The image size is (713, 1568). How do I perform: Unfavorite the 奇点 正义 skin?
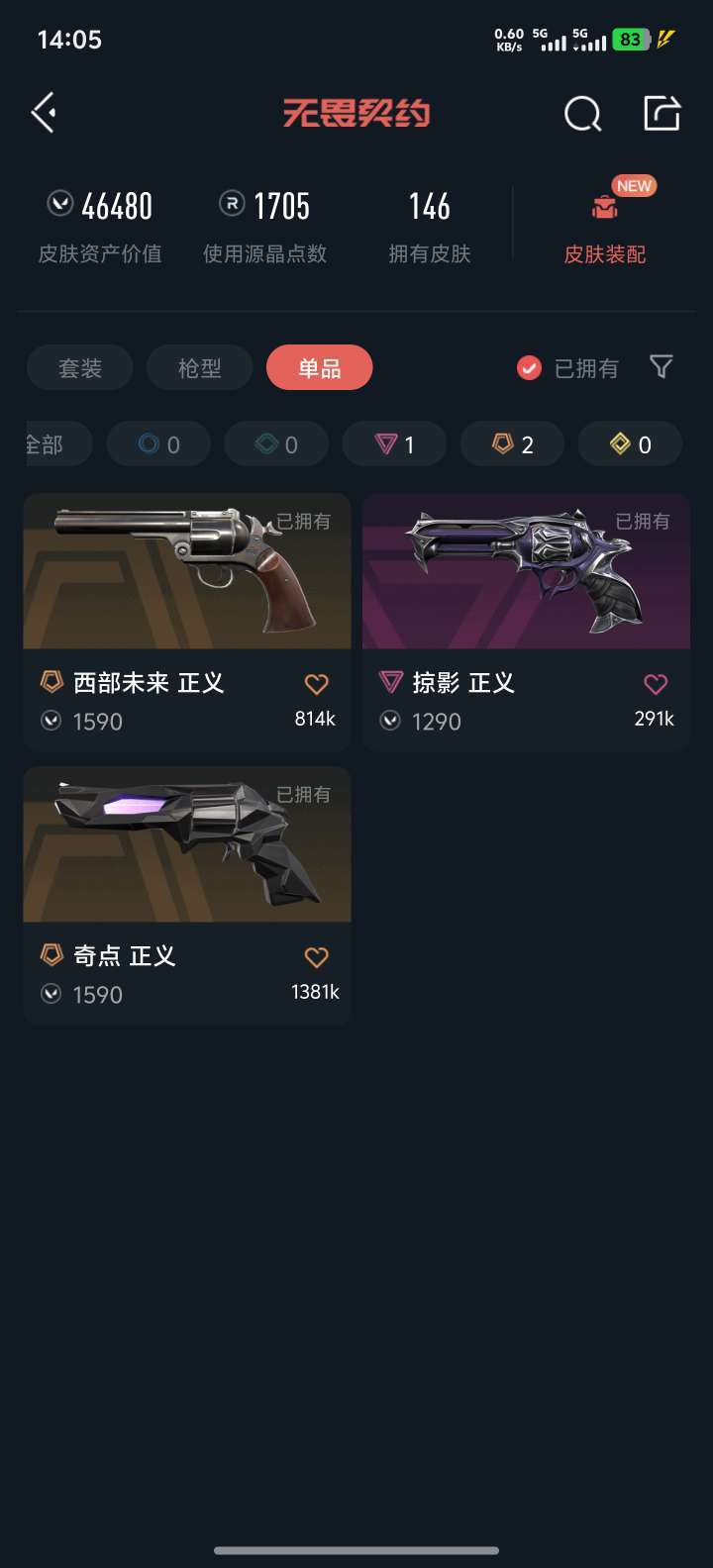coord(316,957)
